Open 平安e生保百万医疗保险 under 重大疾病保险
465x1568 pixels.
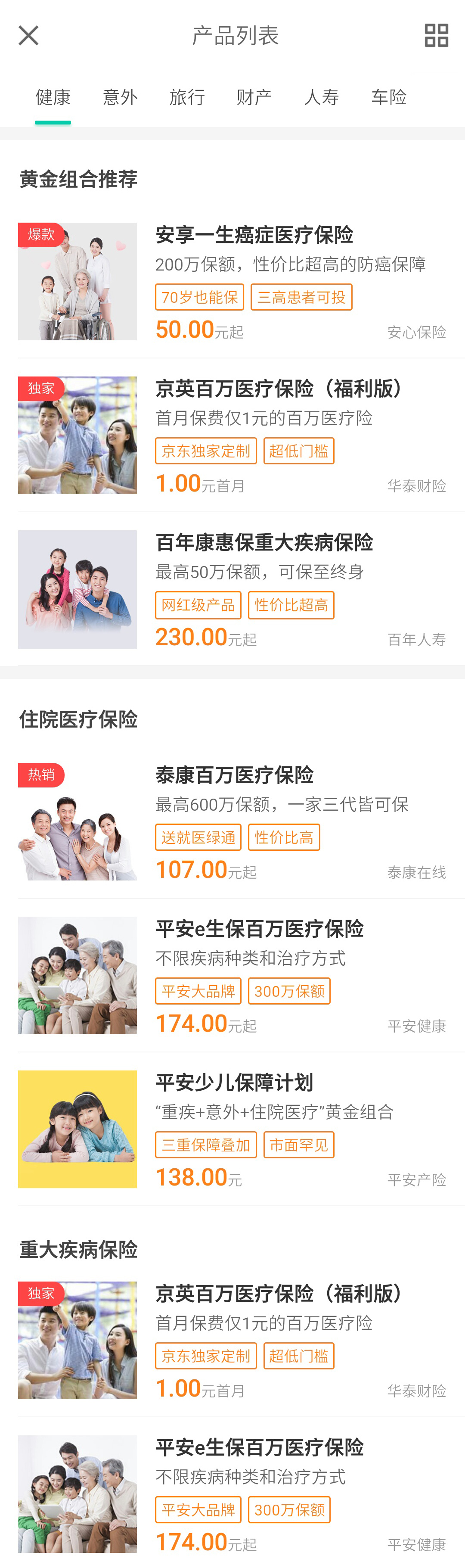coord(259,1447)
